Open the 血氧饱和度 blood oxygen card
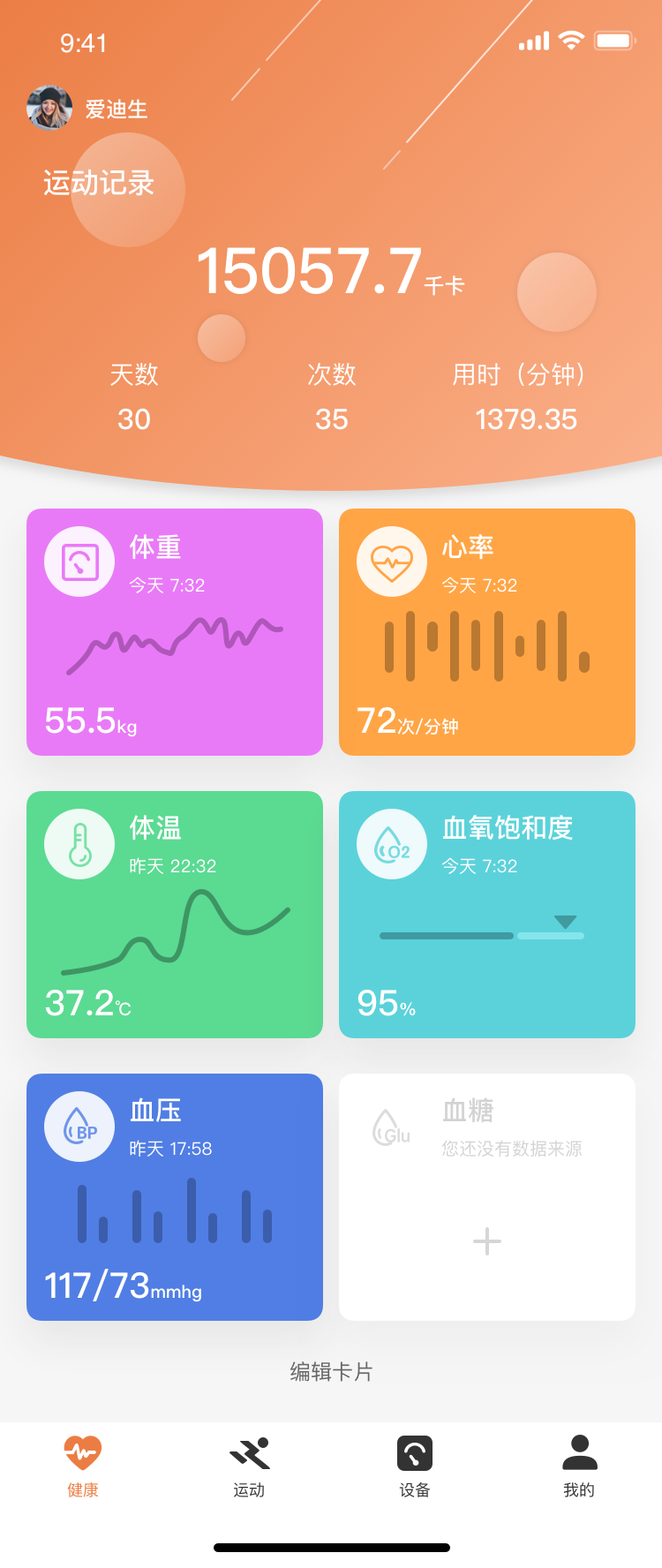 point(487,915)
